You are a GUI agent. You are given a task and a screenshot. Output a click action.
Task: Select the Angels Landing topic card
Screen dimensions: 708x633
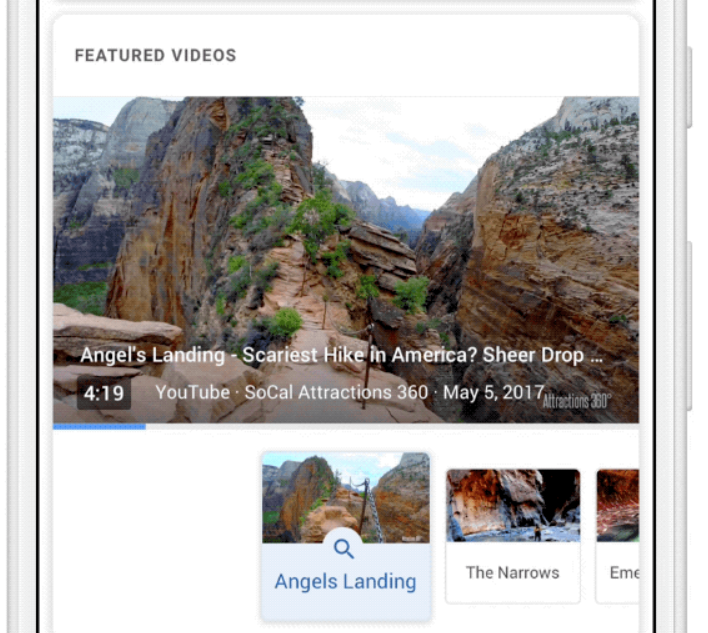click(346, 536)
